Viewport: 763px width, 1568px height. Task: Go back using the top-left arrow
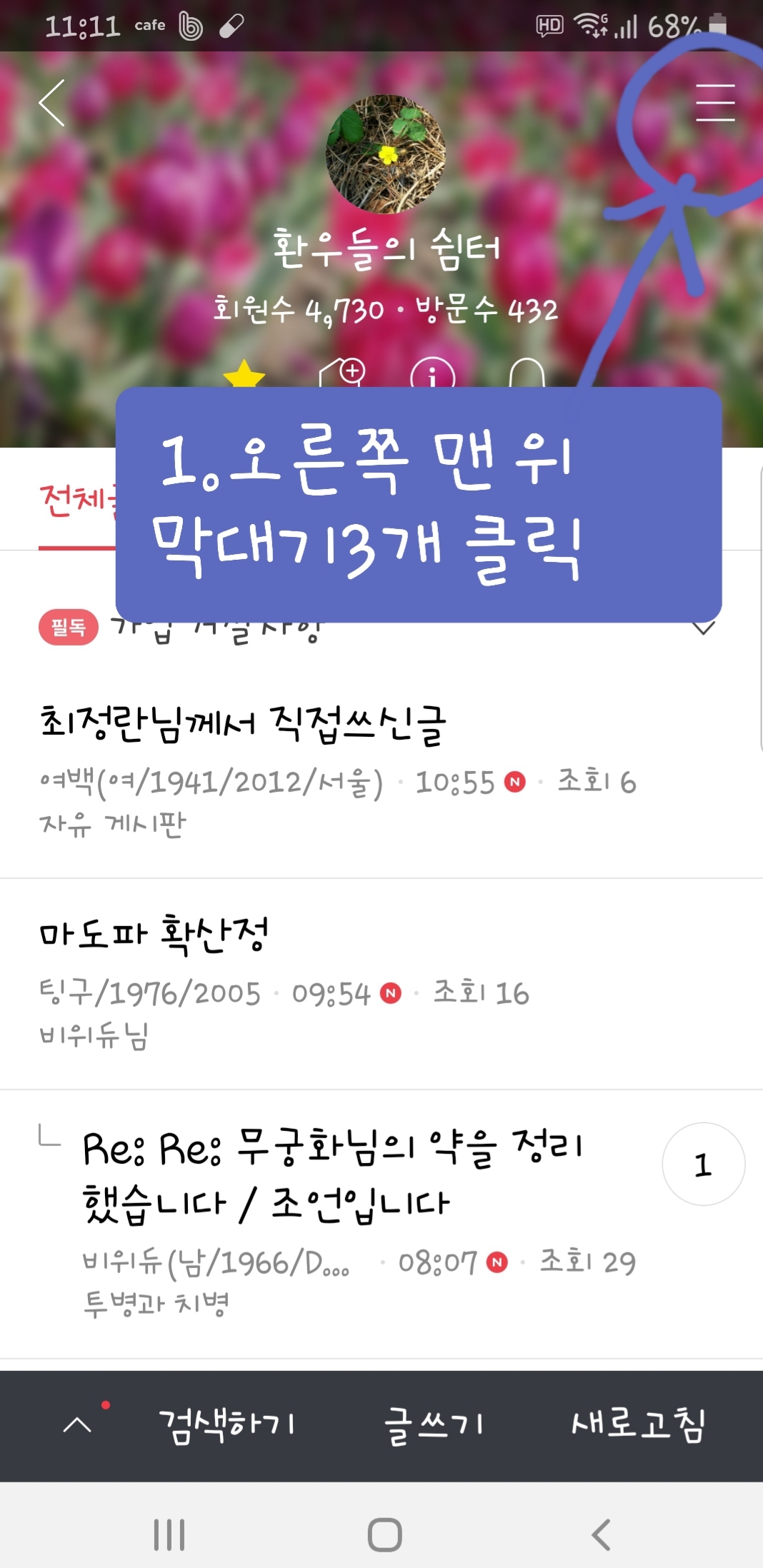coord(52,103)
